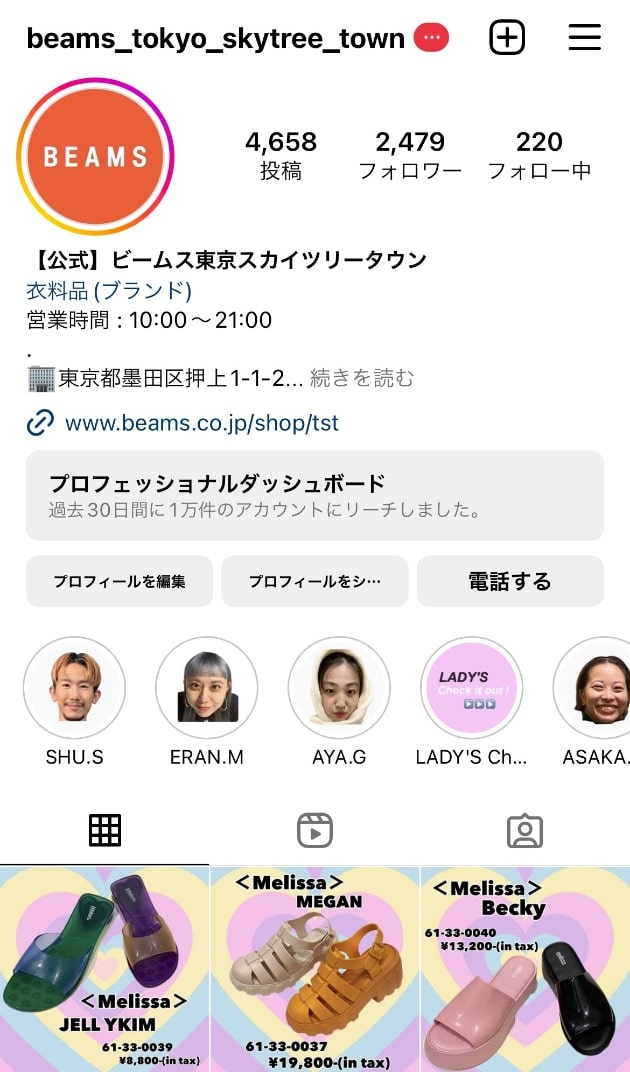This screenshot has height=1072, width=630.
Task: Tap the 電話する call button
Action: [x=510, y=581]
